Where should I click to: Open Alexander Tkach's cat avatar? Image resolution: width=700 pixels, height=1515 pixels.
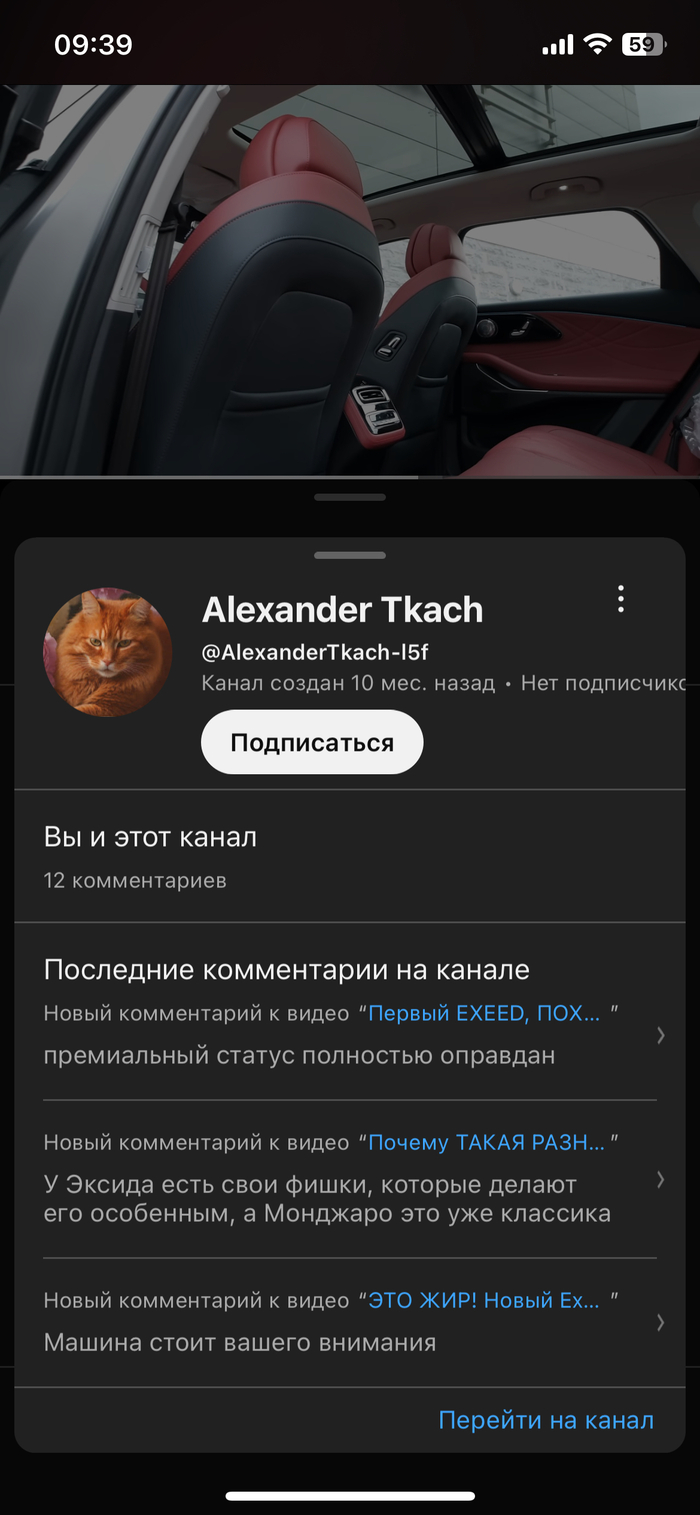tap(108, 652)
